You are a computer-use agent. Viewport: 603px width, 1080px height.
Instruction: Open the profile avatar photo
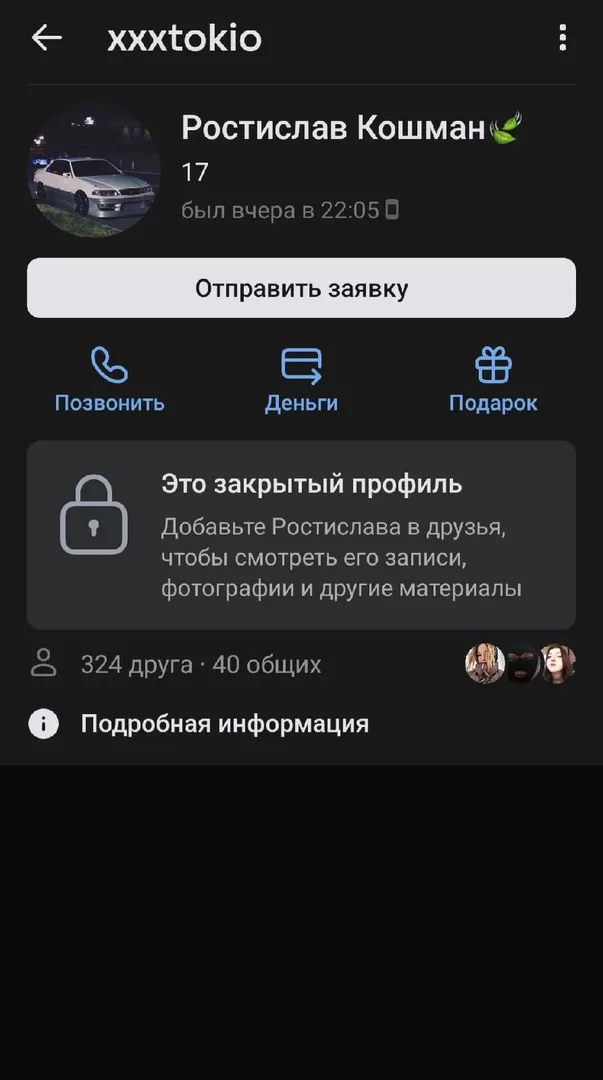94,170
